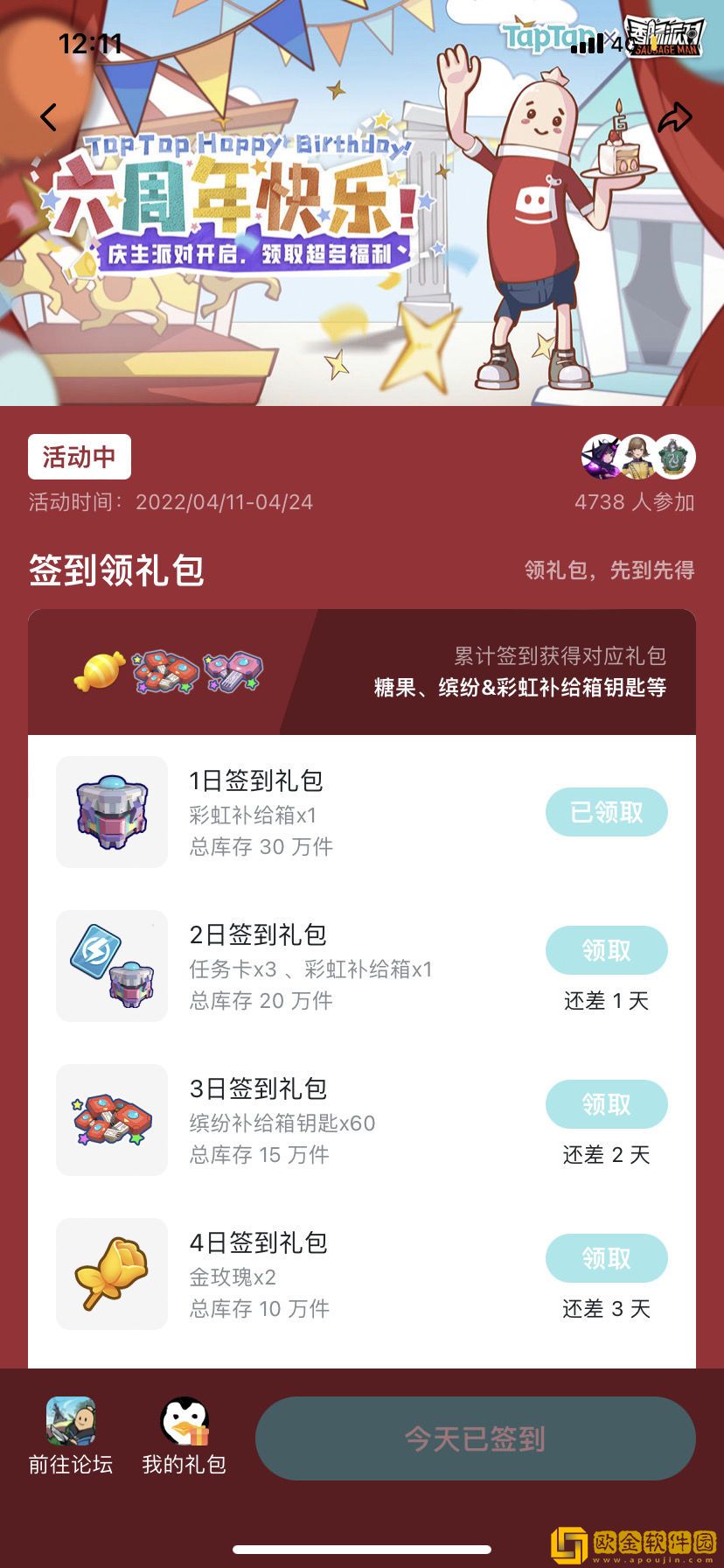This screenshot has height=1568, width=724.
Task: Tap the back arrow to exit the event page
Action: (x=48, y=117)
